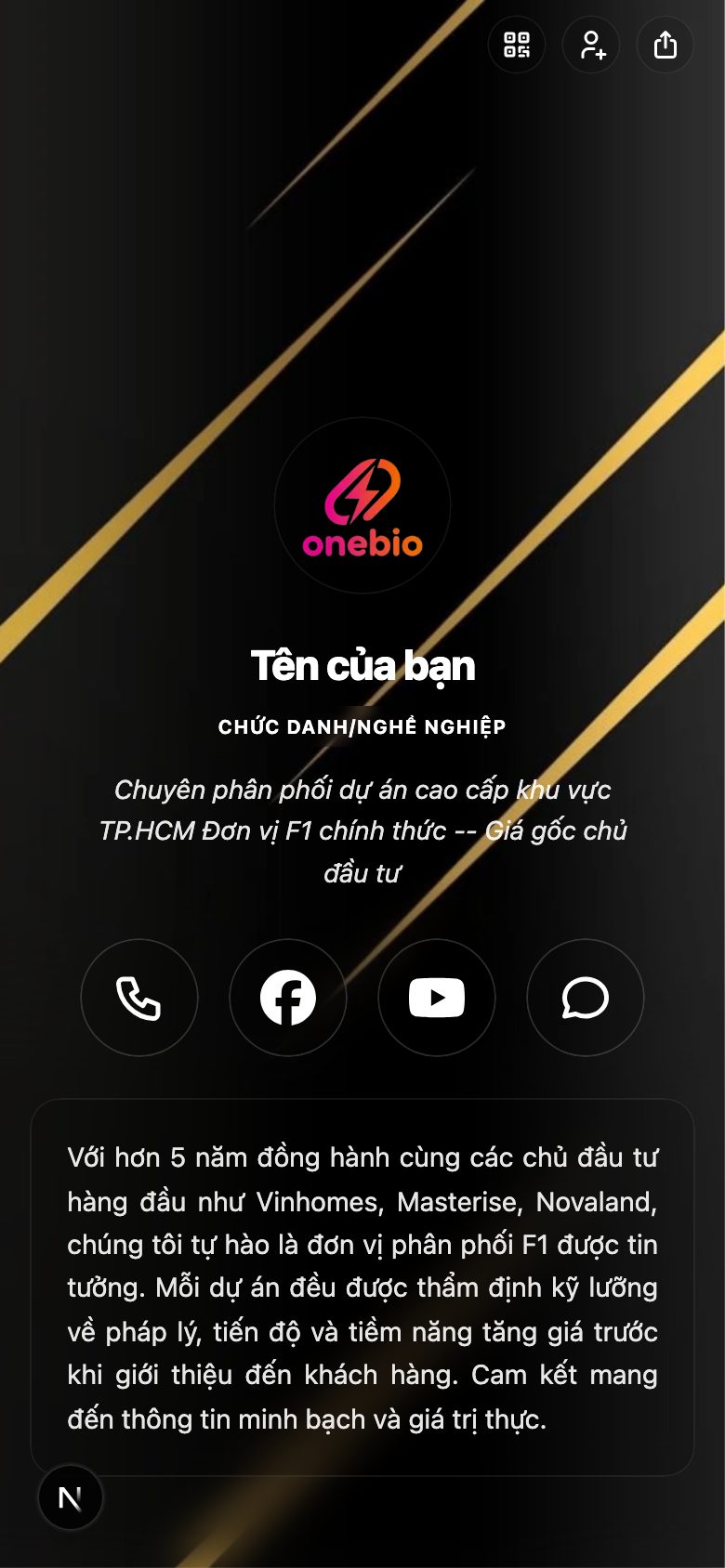This screenshot has width=725, height=1568.
Task: Share the page via the upload arrow icon
Action: (x=665, y=45)
